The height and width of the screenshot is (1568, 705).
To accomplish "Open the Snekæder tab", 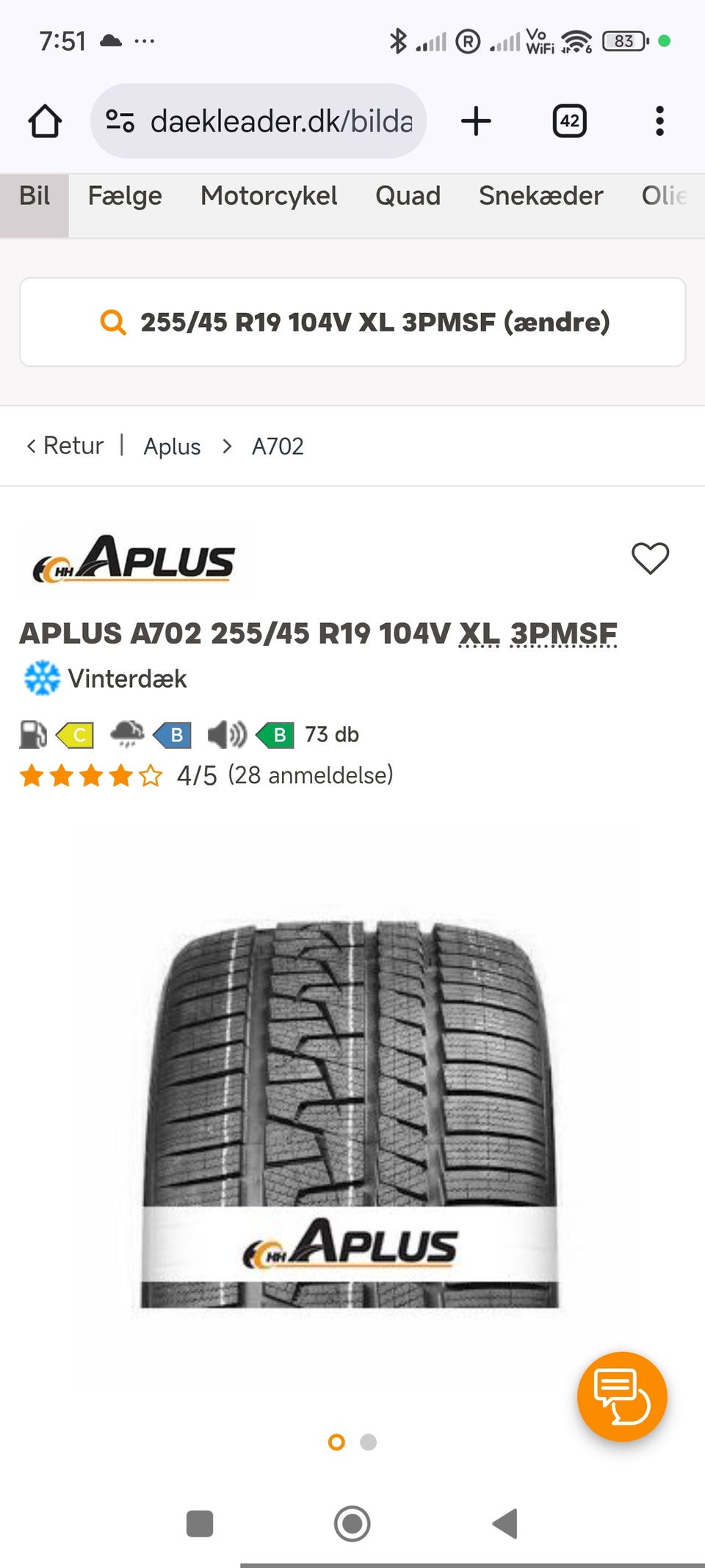I will pos(540,196).
